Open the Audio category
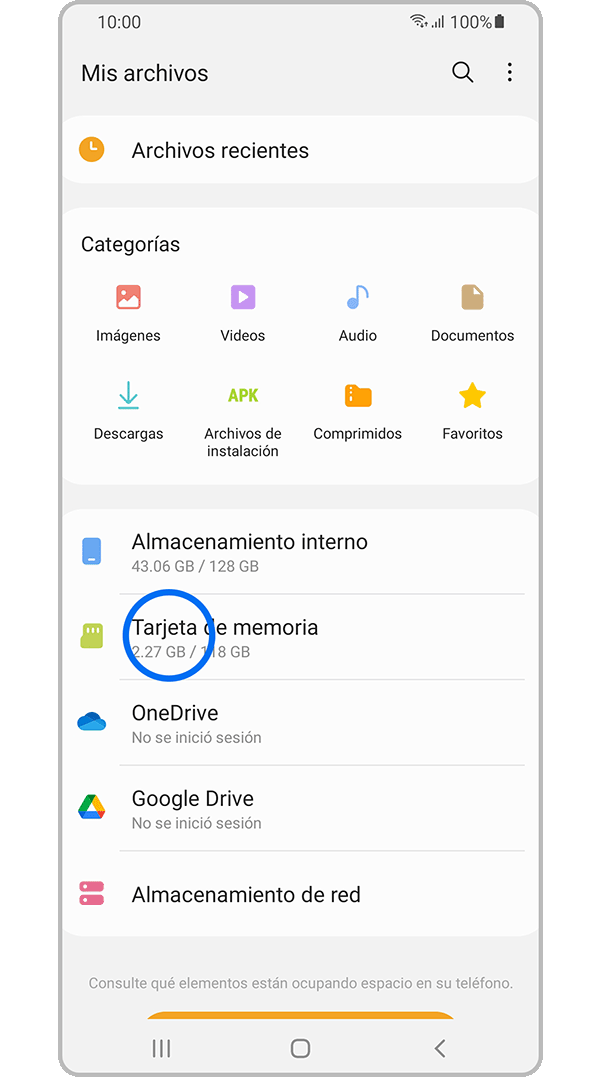The height and width of the screenshot is (1077, 600). [x=357, y=312]
